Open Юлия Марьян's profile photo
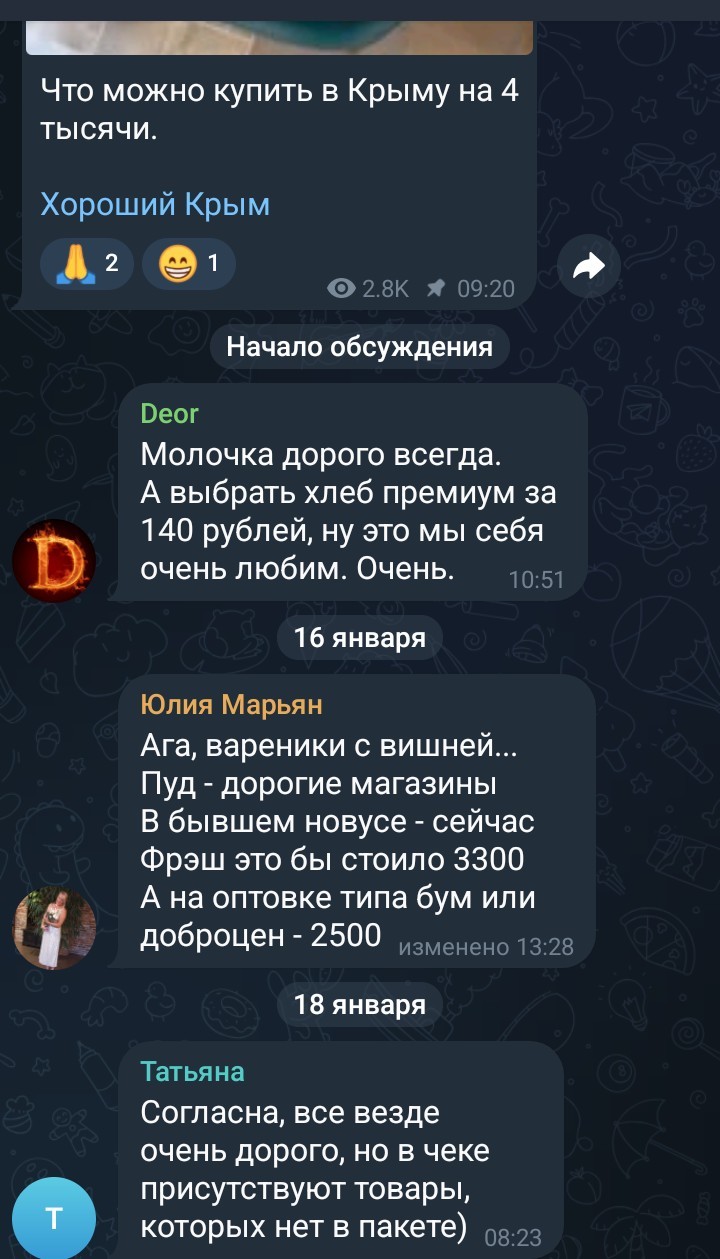The height and width of the screenshot is (1259, 720). [x=54, y=928]
